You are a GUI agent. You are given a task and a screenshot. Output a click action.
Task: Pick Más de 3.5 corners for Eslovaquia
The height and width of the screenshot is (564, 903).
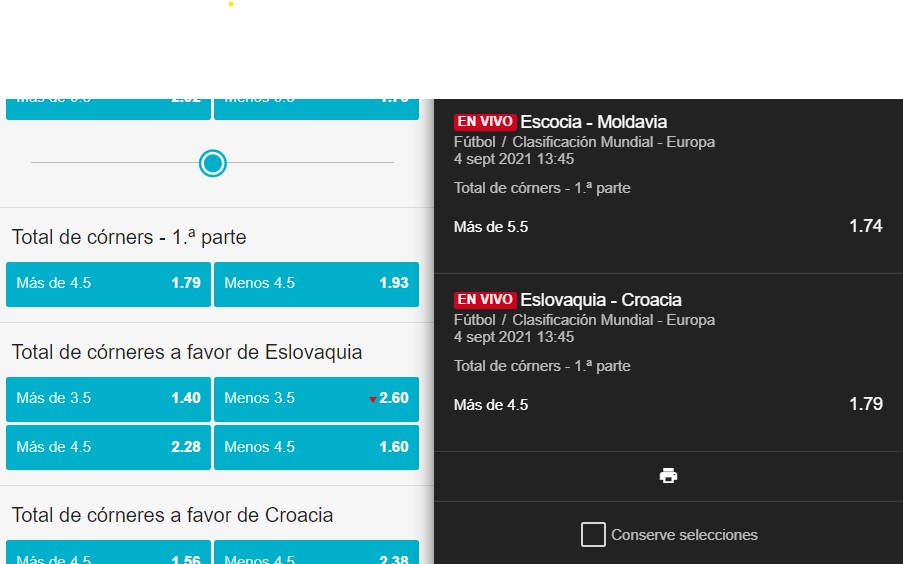[x=108, y=399]
